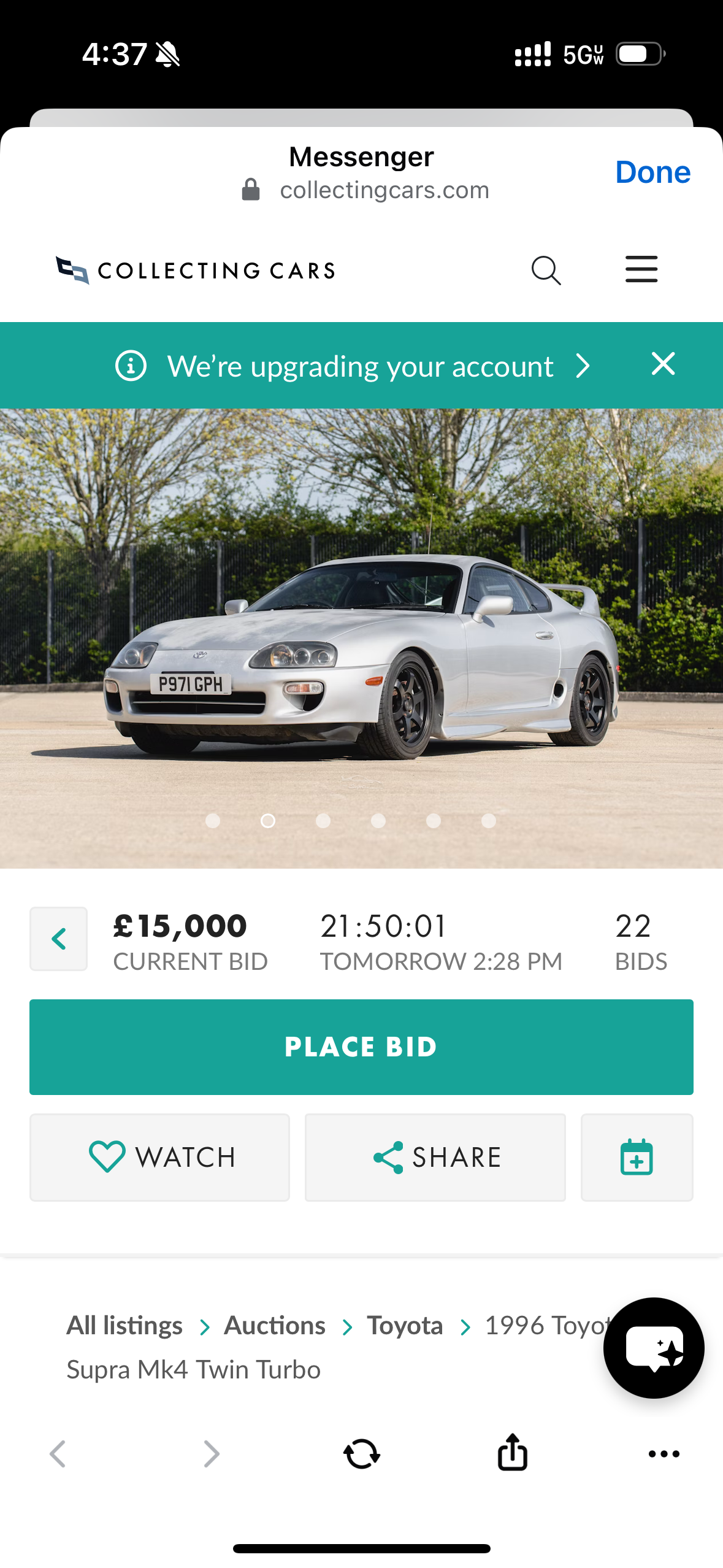
Task: Share this Supra listing
Action: point(435,1157)
